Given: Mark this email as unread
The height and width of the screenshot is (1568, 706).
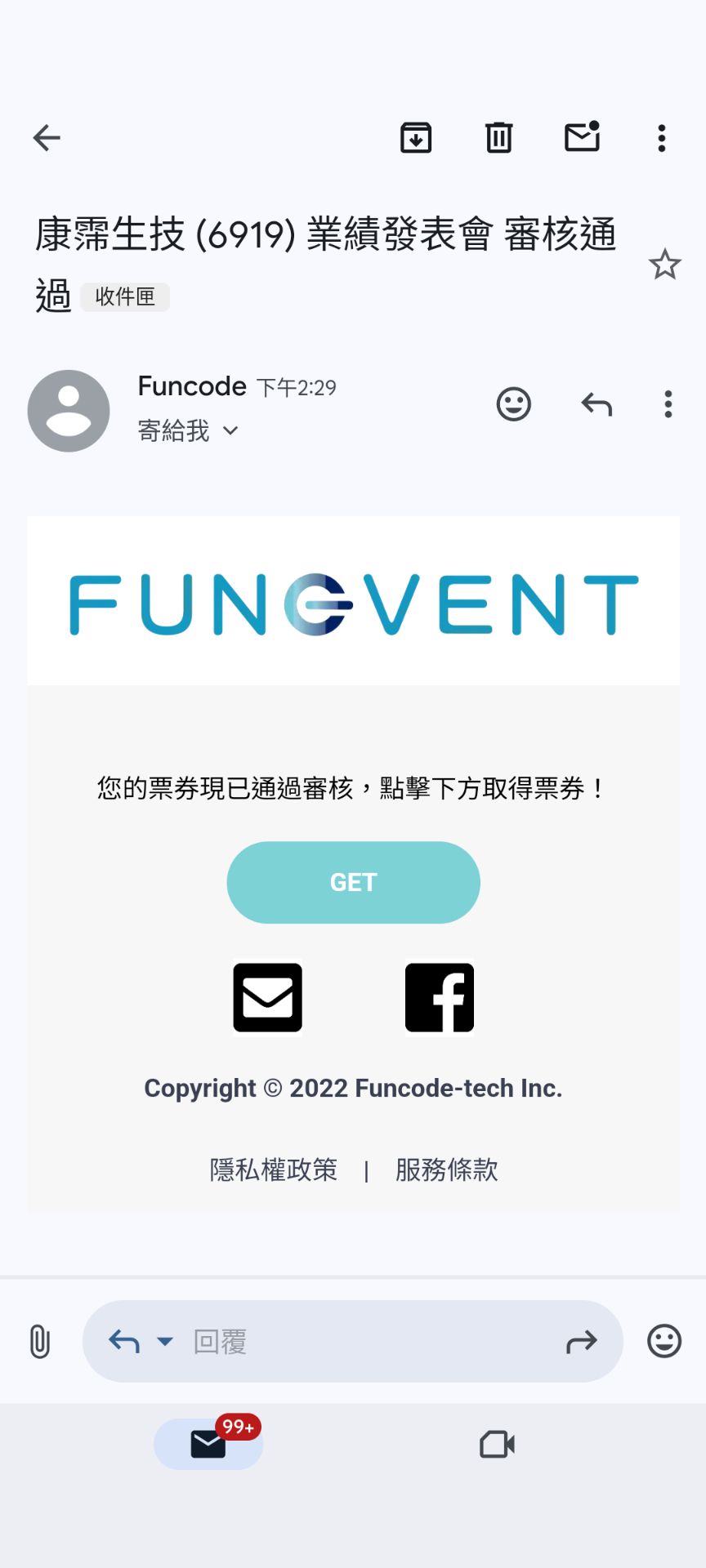Looking at the screenshot, I should tap(582, 137).
